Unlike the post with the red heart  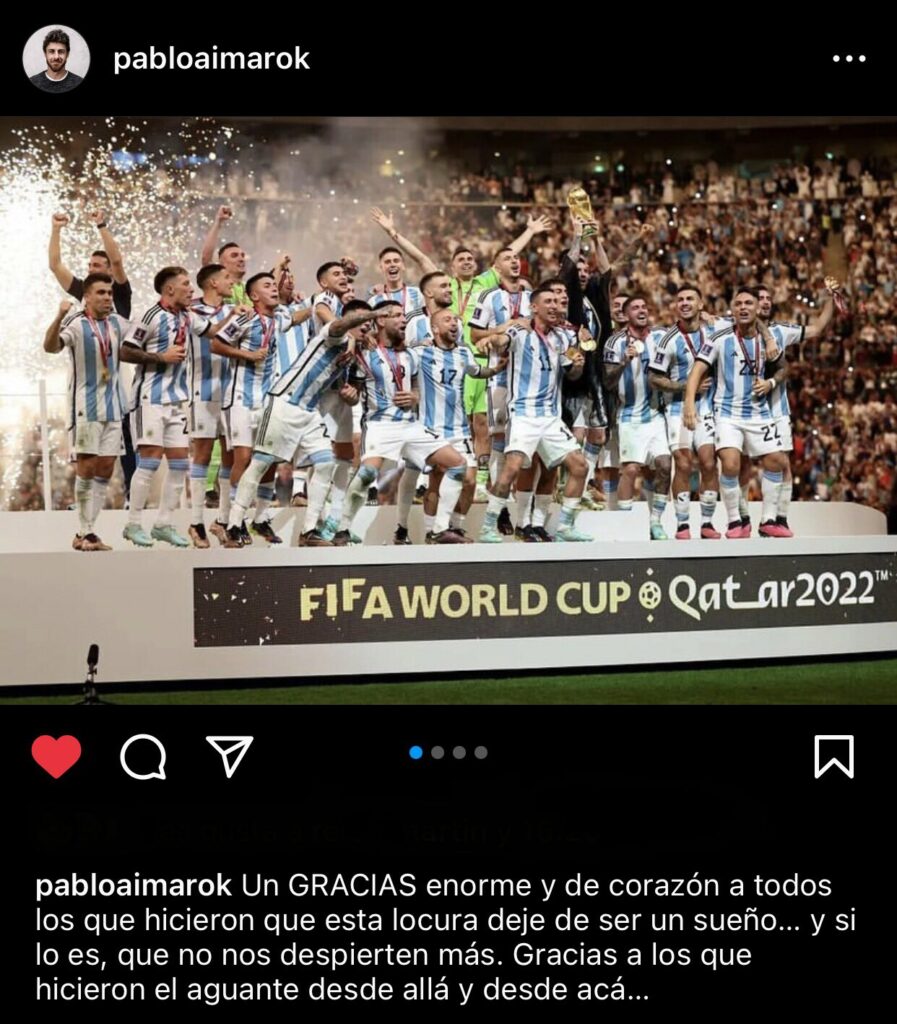coord(56,756)
